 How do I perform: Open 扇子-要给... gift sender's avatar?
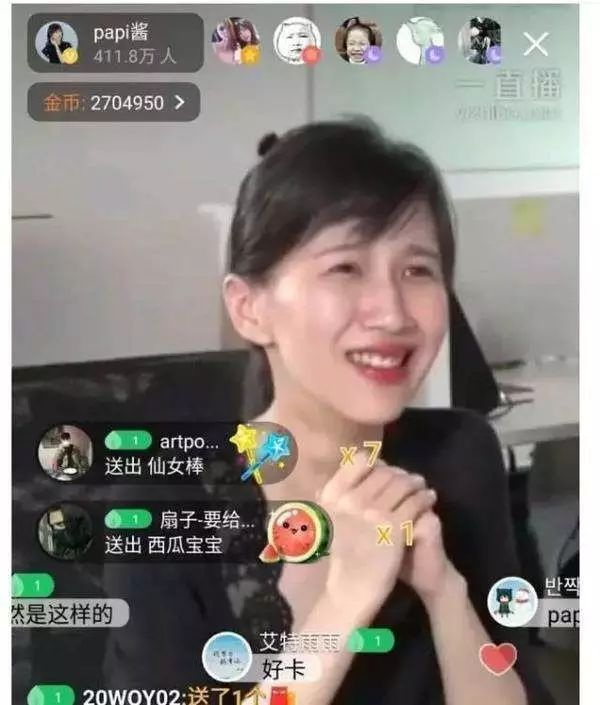[x=65, y=530]
